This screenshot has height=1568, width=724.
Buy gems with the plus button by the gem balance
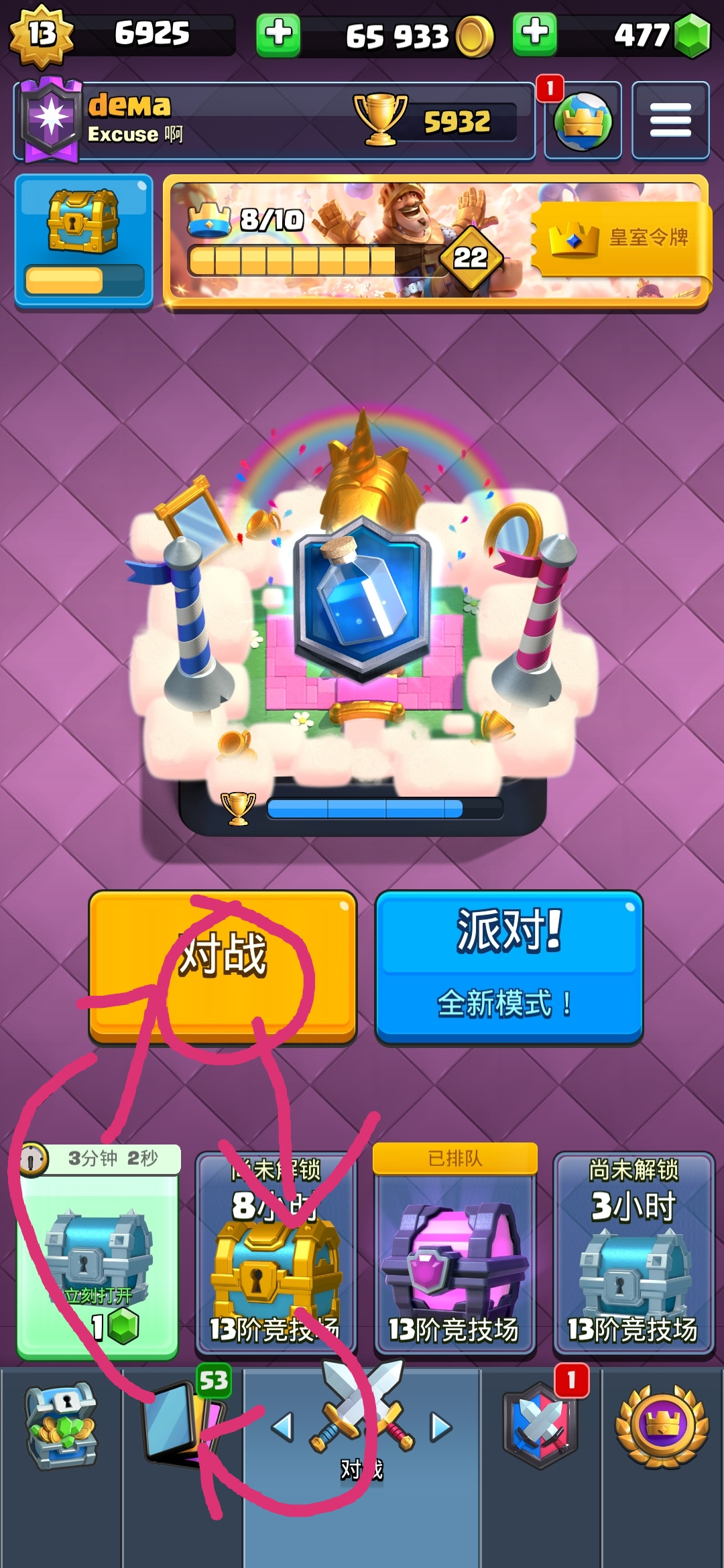pyautogui.click(x=534, y=34)
